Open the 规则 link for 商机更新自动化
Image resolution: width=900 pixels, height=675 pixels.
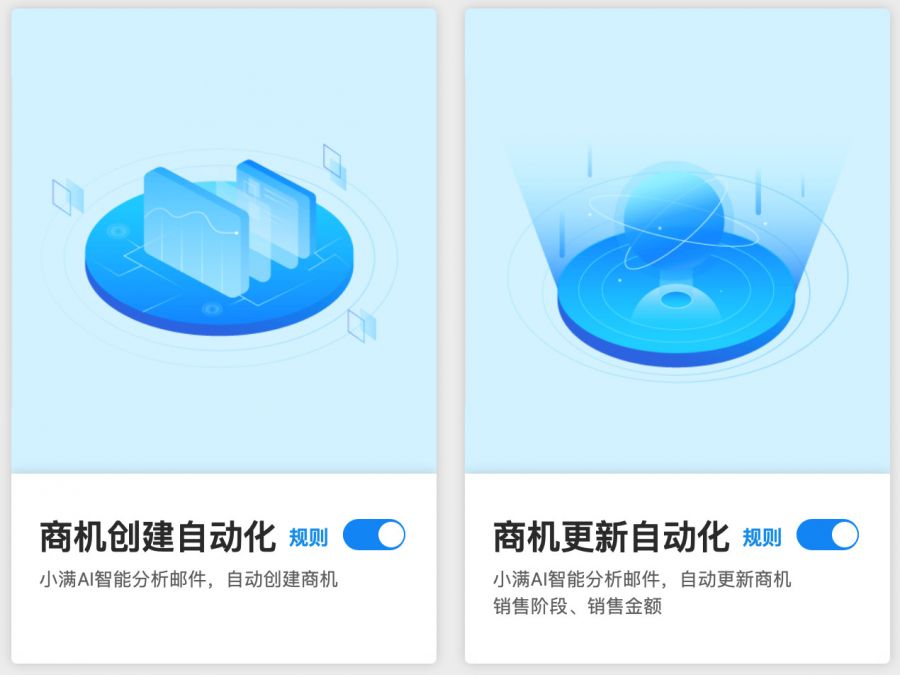point(761,538)
